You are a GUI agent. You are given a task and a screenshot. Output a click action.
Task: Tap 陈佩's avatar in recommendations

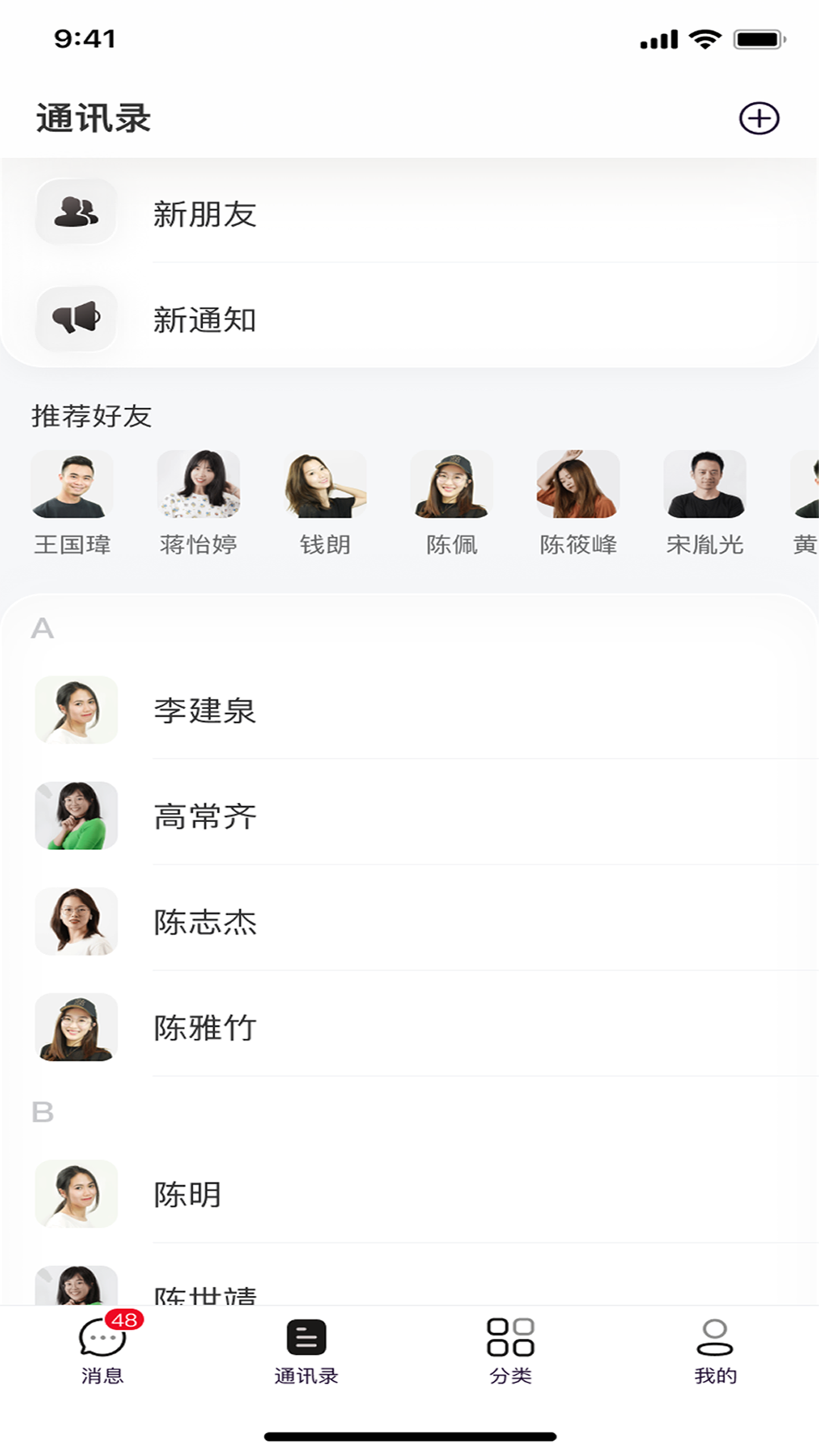click(x=452, y=484)
